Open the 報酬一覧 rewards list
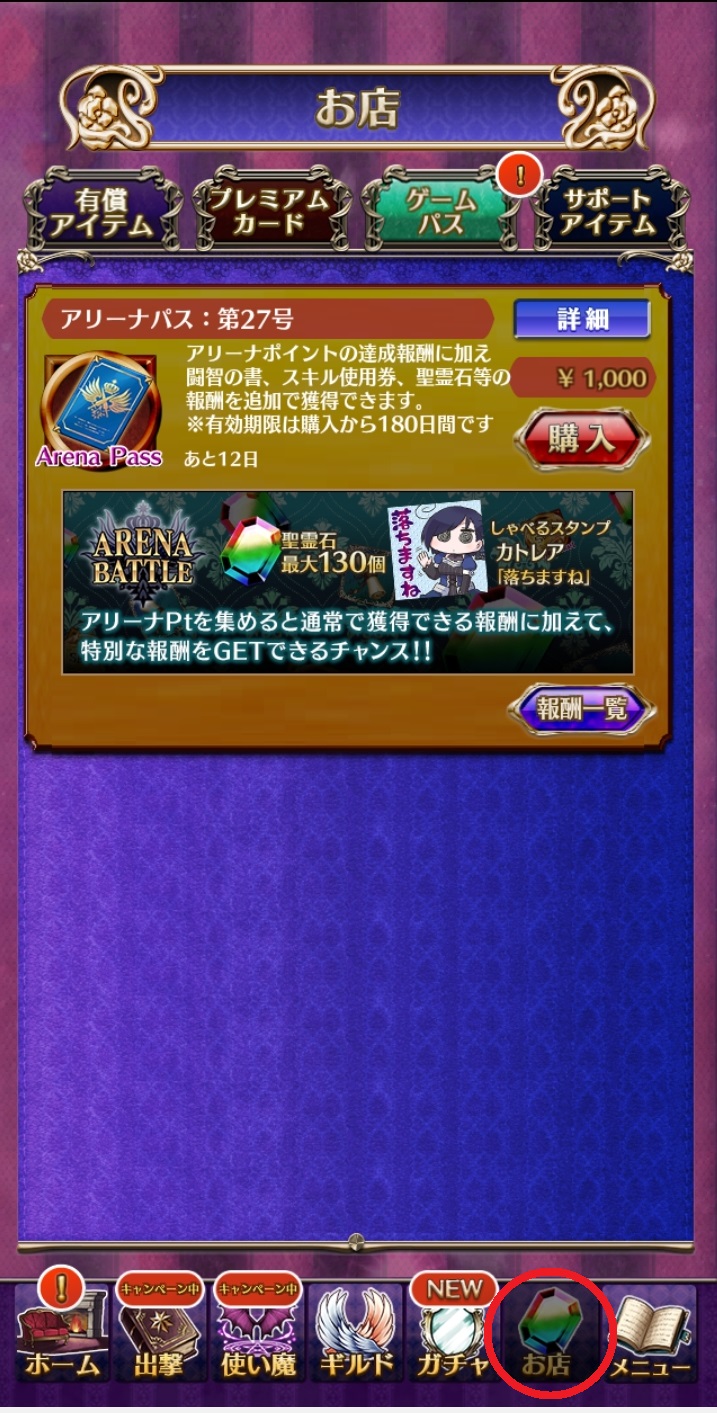Image resolution: width=717 pixels, height=1413 pixels. [581, 710]
